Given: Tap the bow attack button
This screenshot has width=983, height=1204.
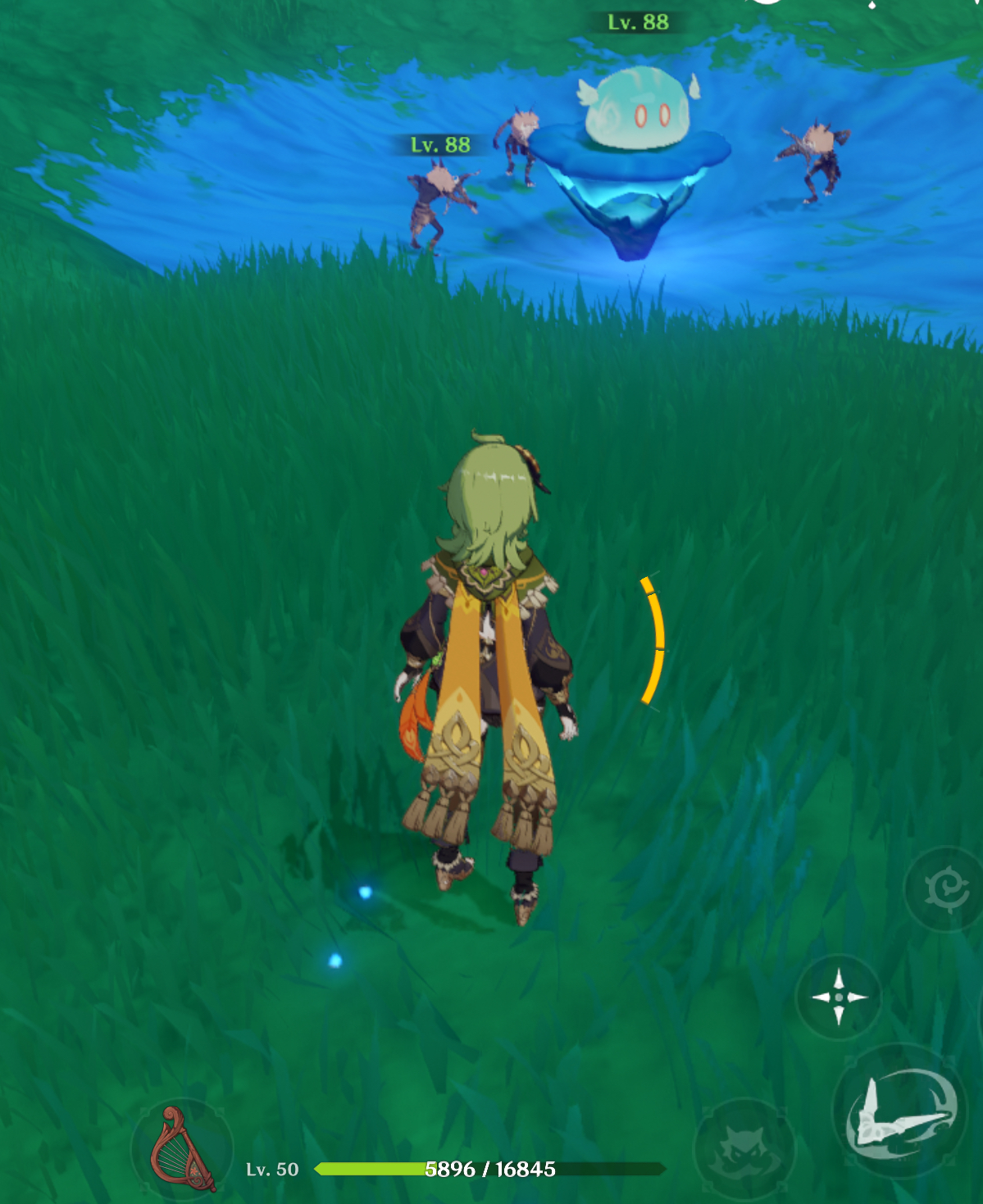Looking at the screenshot, I should 899,1112.
